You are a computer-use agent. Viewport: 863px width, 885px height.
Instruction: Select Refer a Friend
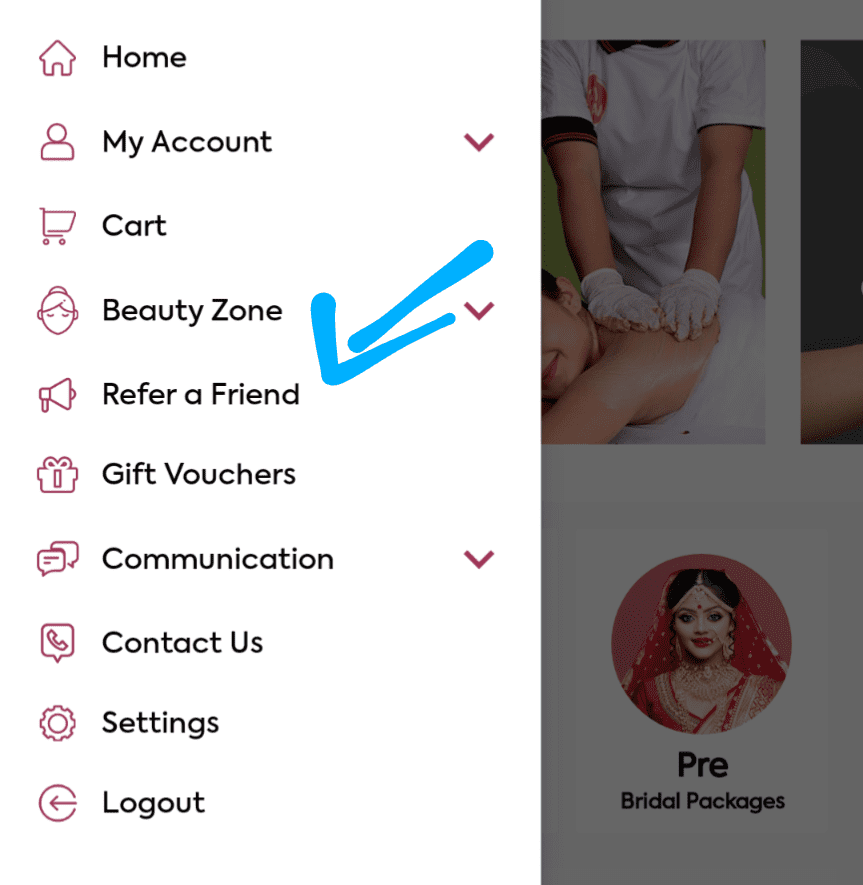pyautogui.click(x=200, y=394)
